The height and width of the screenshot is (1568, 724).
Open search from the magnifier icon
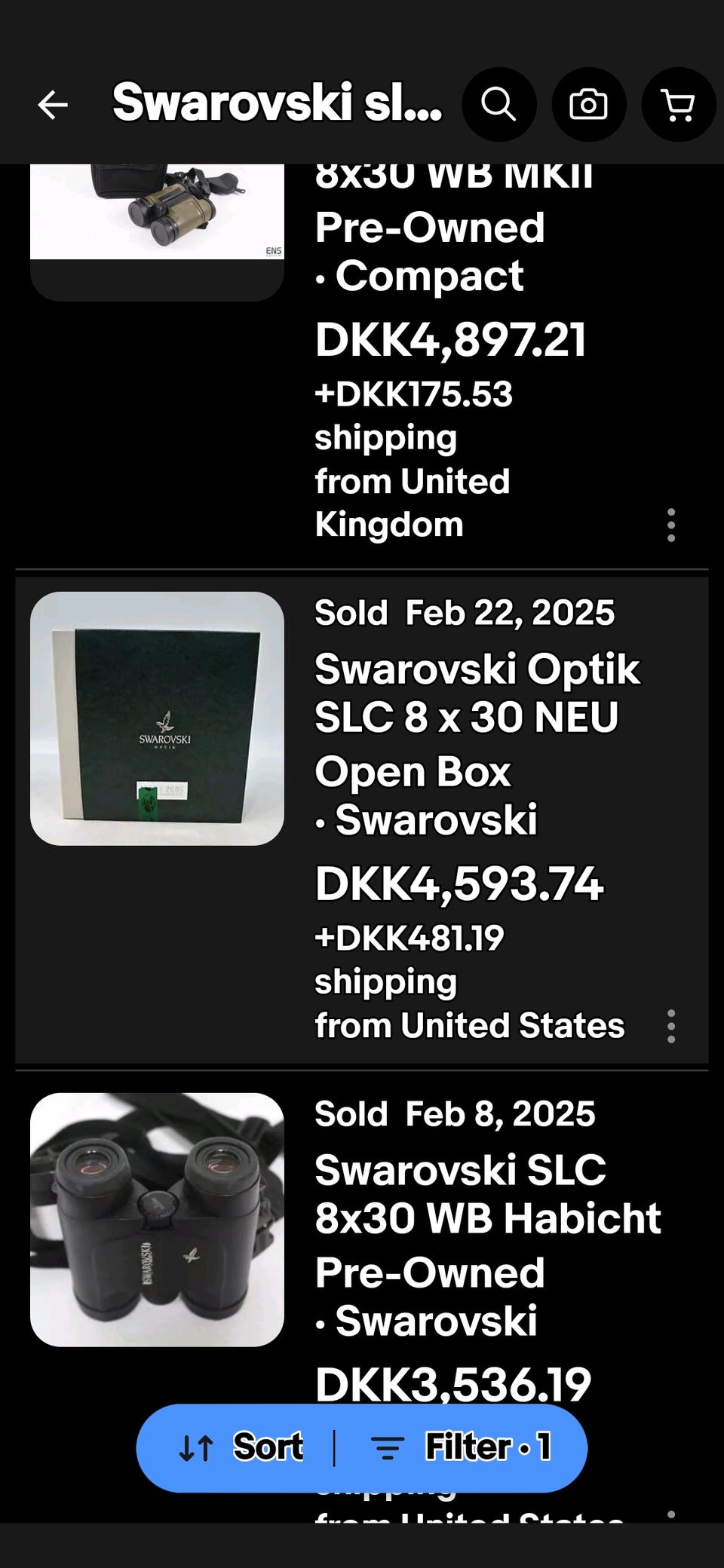[499, 105]
